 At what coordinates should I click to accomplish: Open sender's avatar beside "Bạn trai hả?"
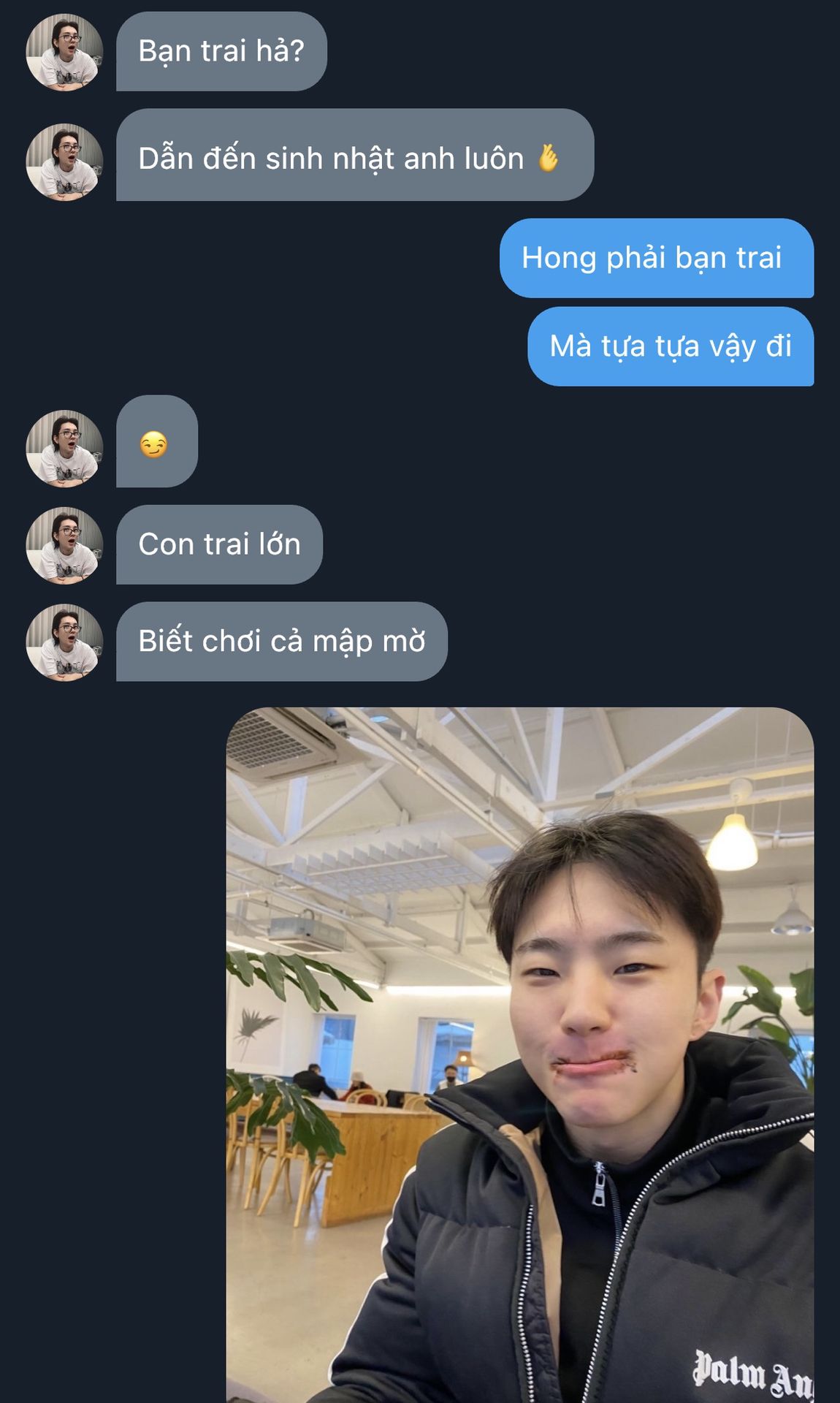click(x=64, y=52)
